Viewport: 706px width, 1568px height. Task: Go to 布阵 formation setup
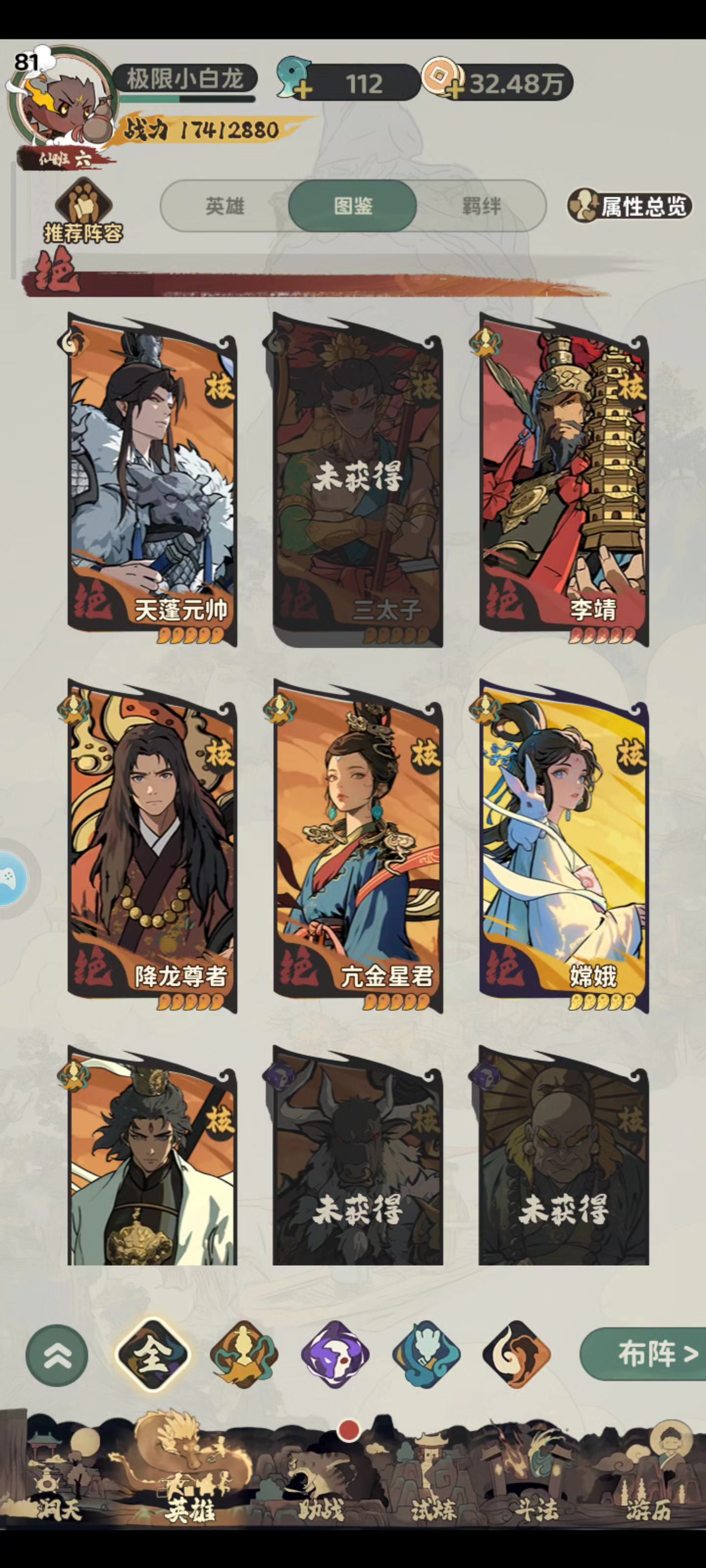[643, 1354]
